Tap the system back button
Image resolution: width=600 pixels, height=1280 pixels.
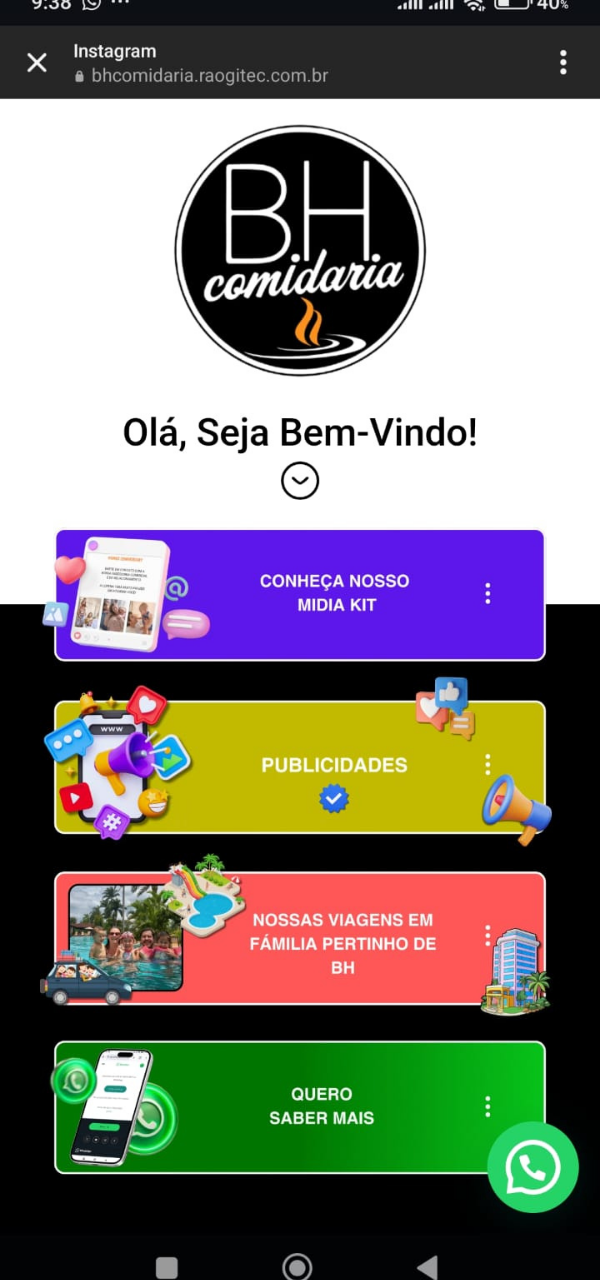pos(427,1266)
